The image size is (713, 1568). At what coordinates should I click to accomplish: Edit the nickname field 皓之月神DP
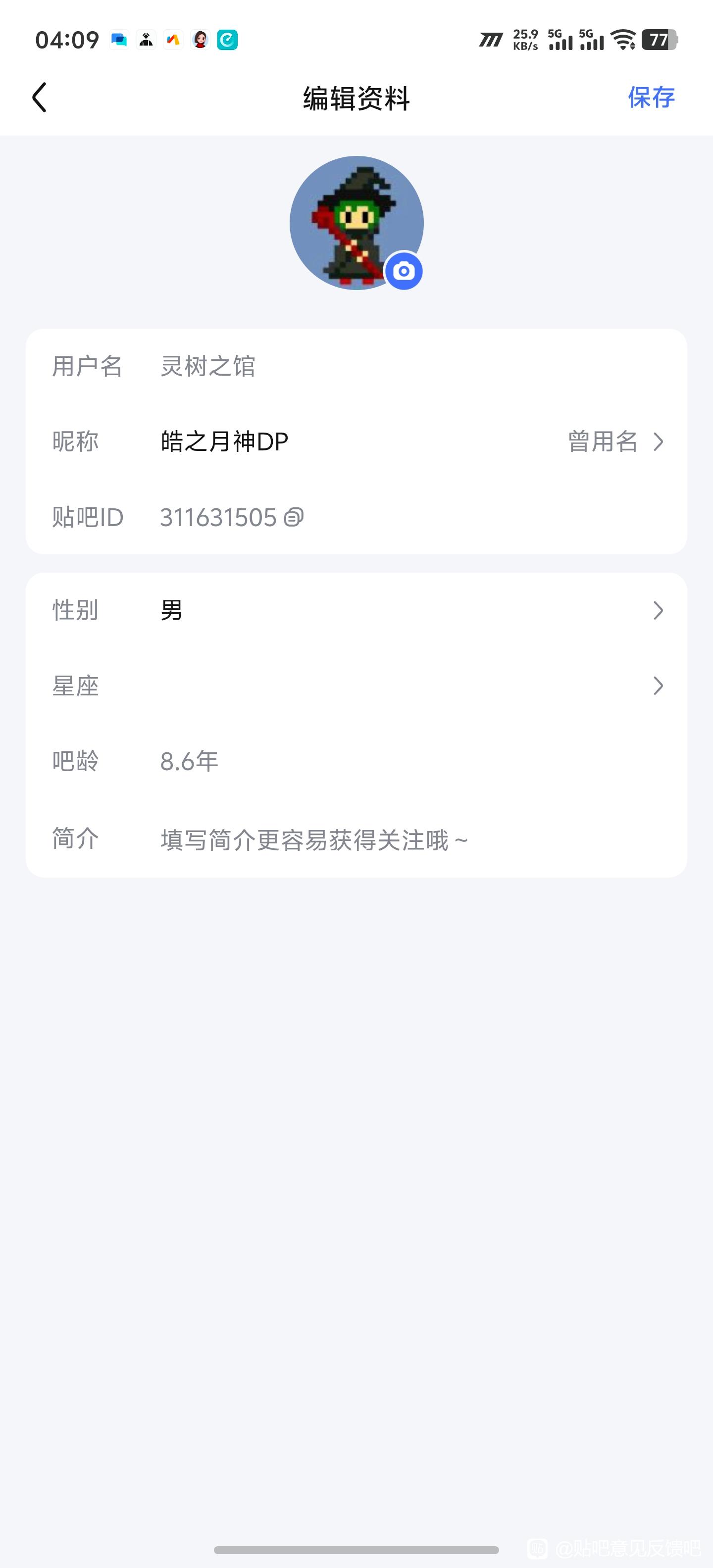click(x=225, y=441)
